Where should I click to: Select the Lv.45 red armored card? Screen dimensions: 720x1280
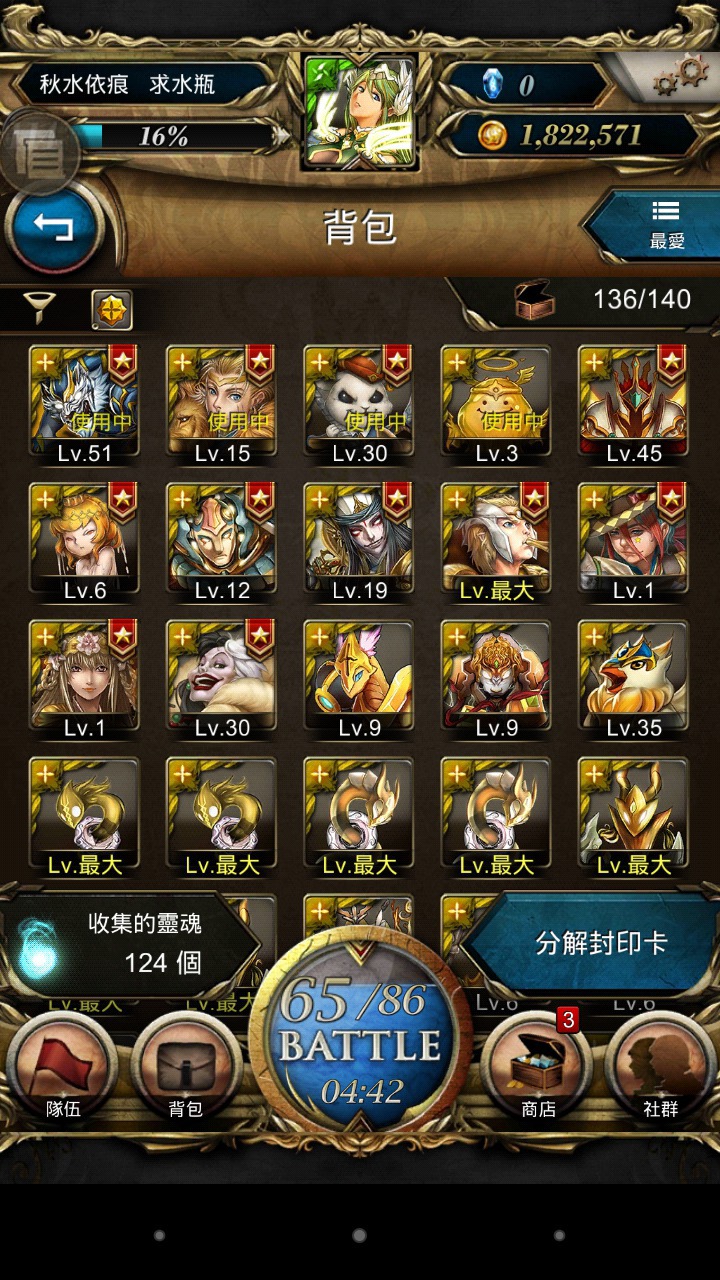pos(634,404)
